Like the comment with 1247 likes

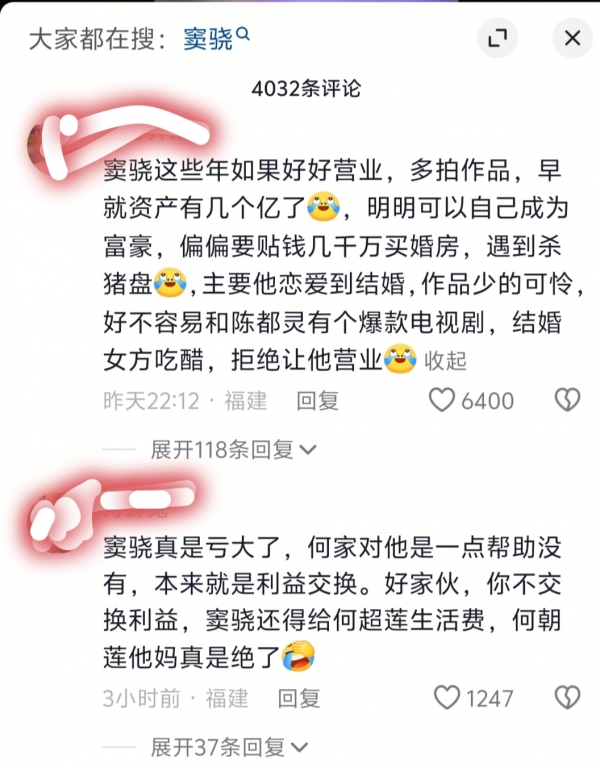447,697
